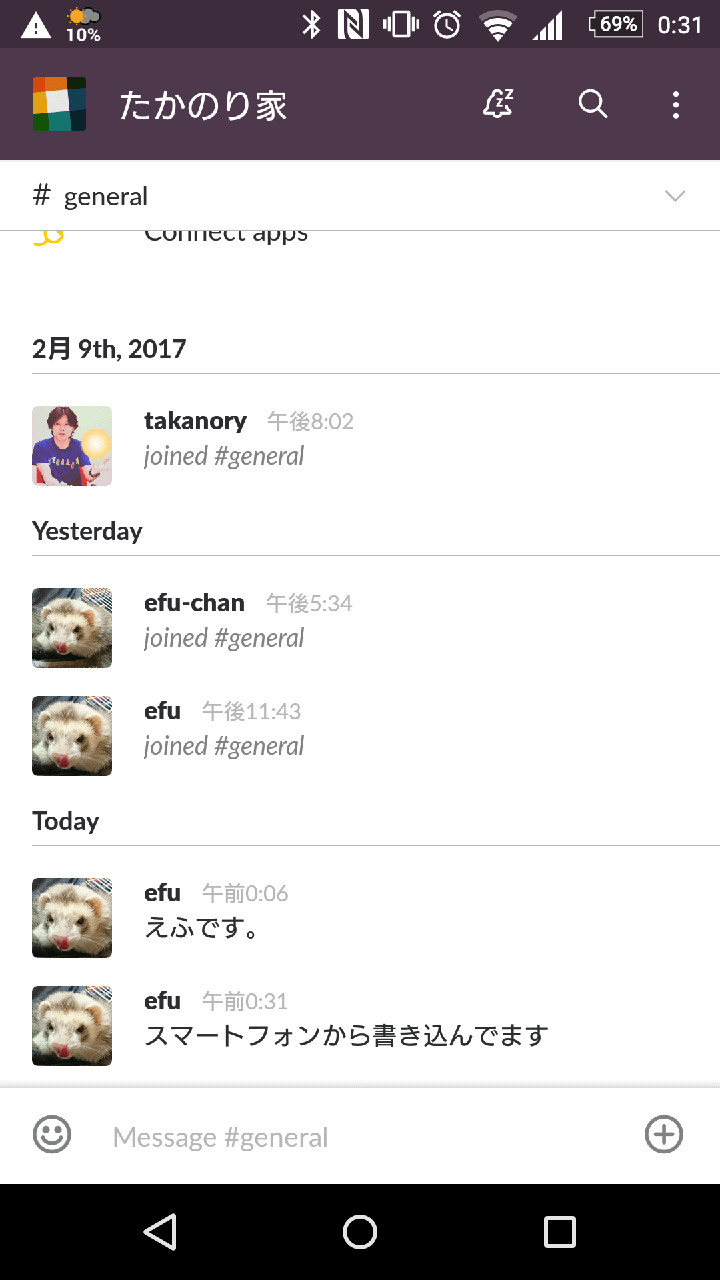Open the message スマートフォンから書き込んでます

point(346,1035)
